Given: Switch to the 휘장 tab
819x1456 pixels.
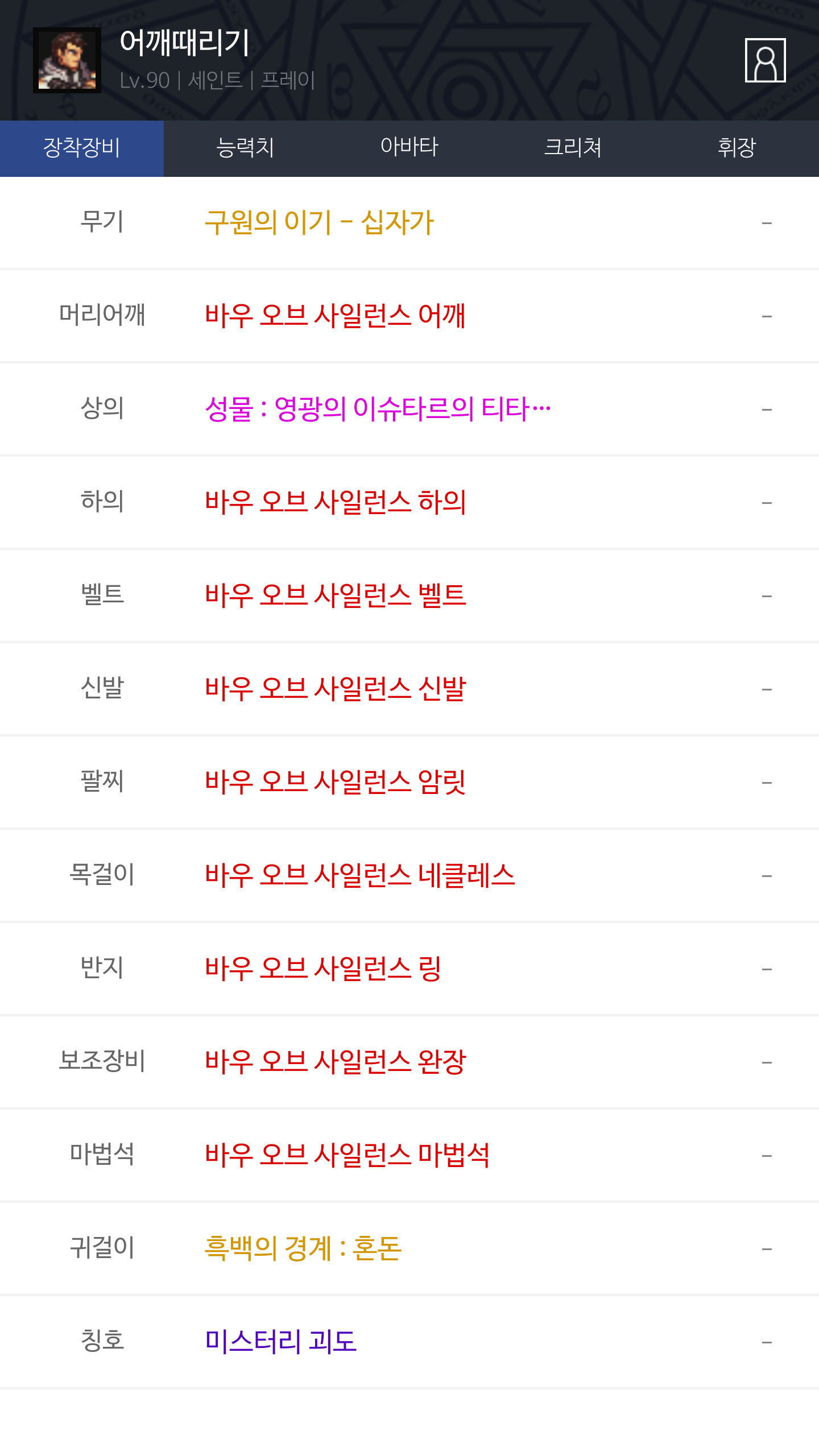Looking at the screenshot, I should (737, 148).
